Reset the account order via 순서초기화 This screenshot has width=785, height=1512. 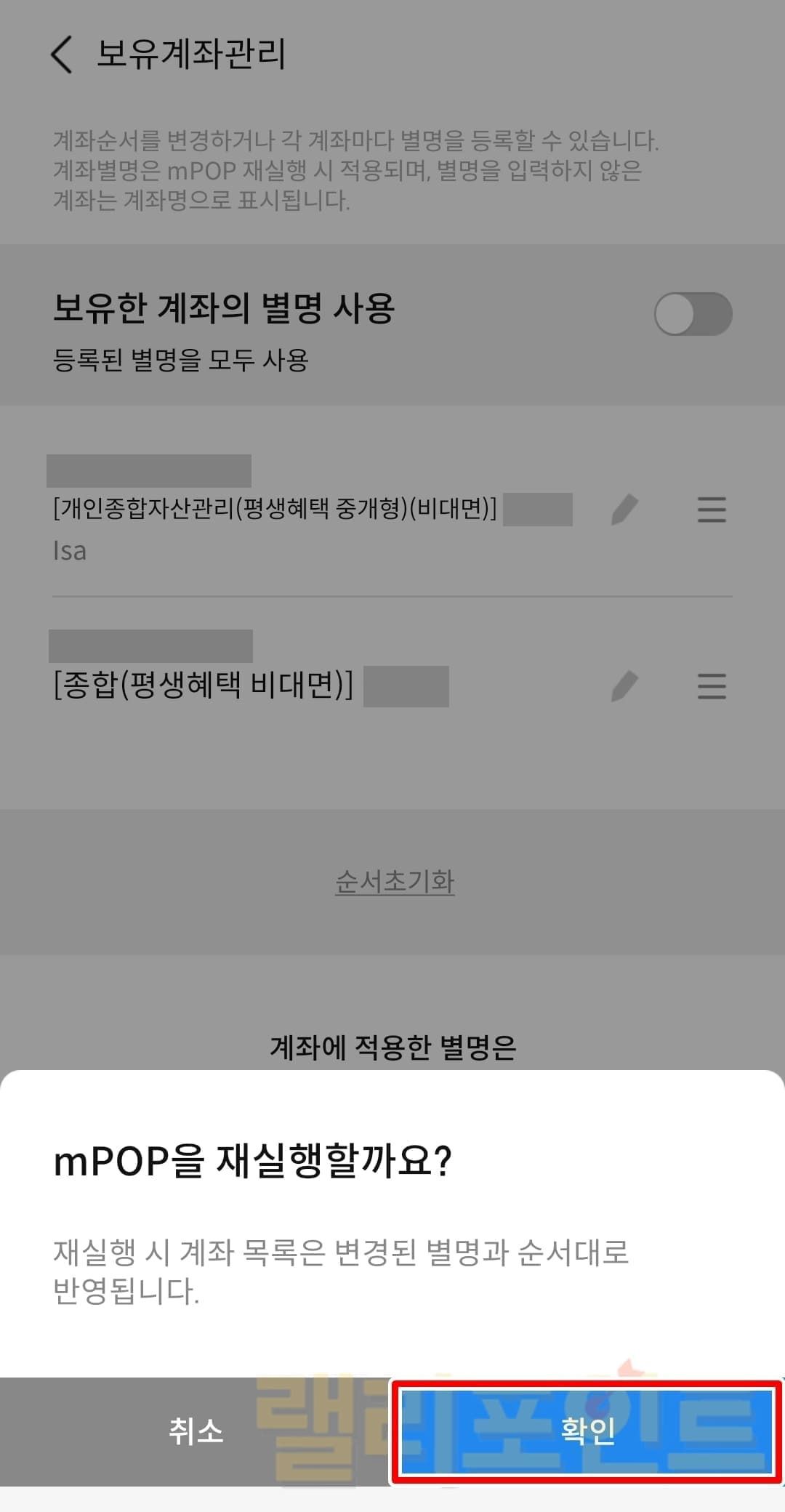tap(394, 881)
